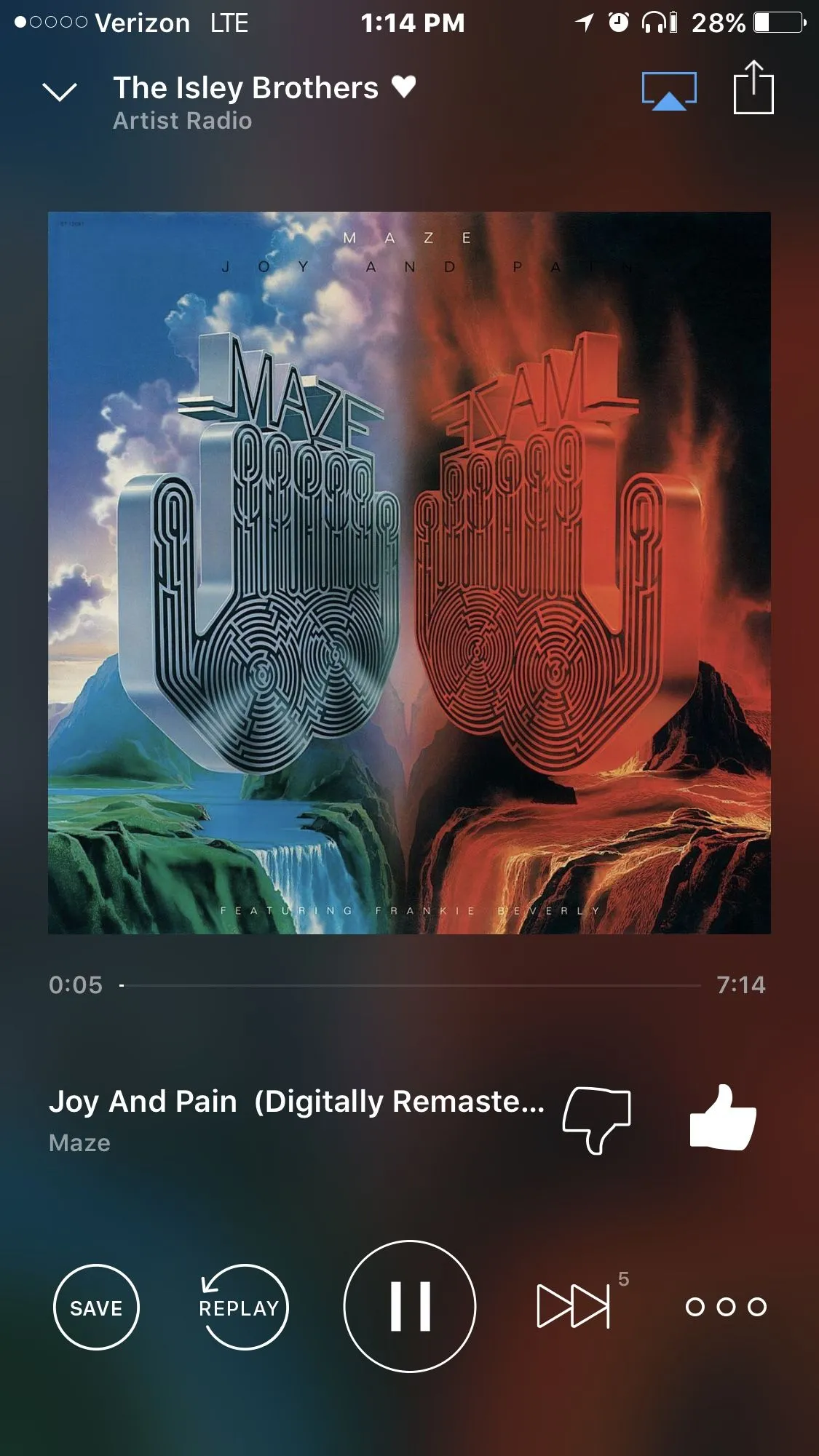Tap the SAVE button
The image size is (819, 1456).
[x=96, y=1307]
